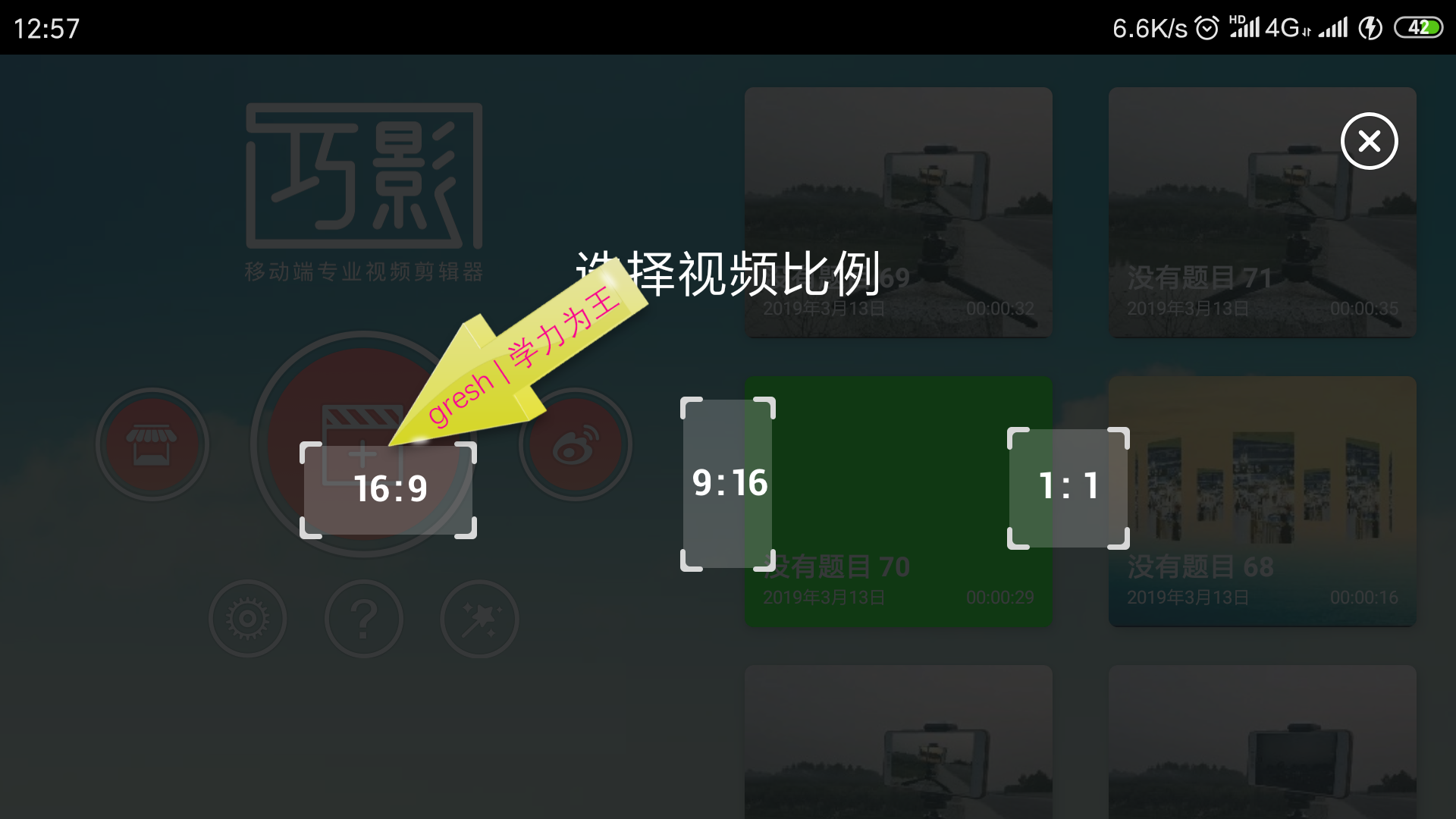Select the 16:9 video aspect ratio
1456x819 pixels.
388,489
